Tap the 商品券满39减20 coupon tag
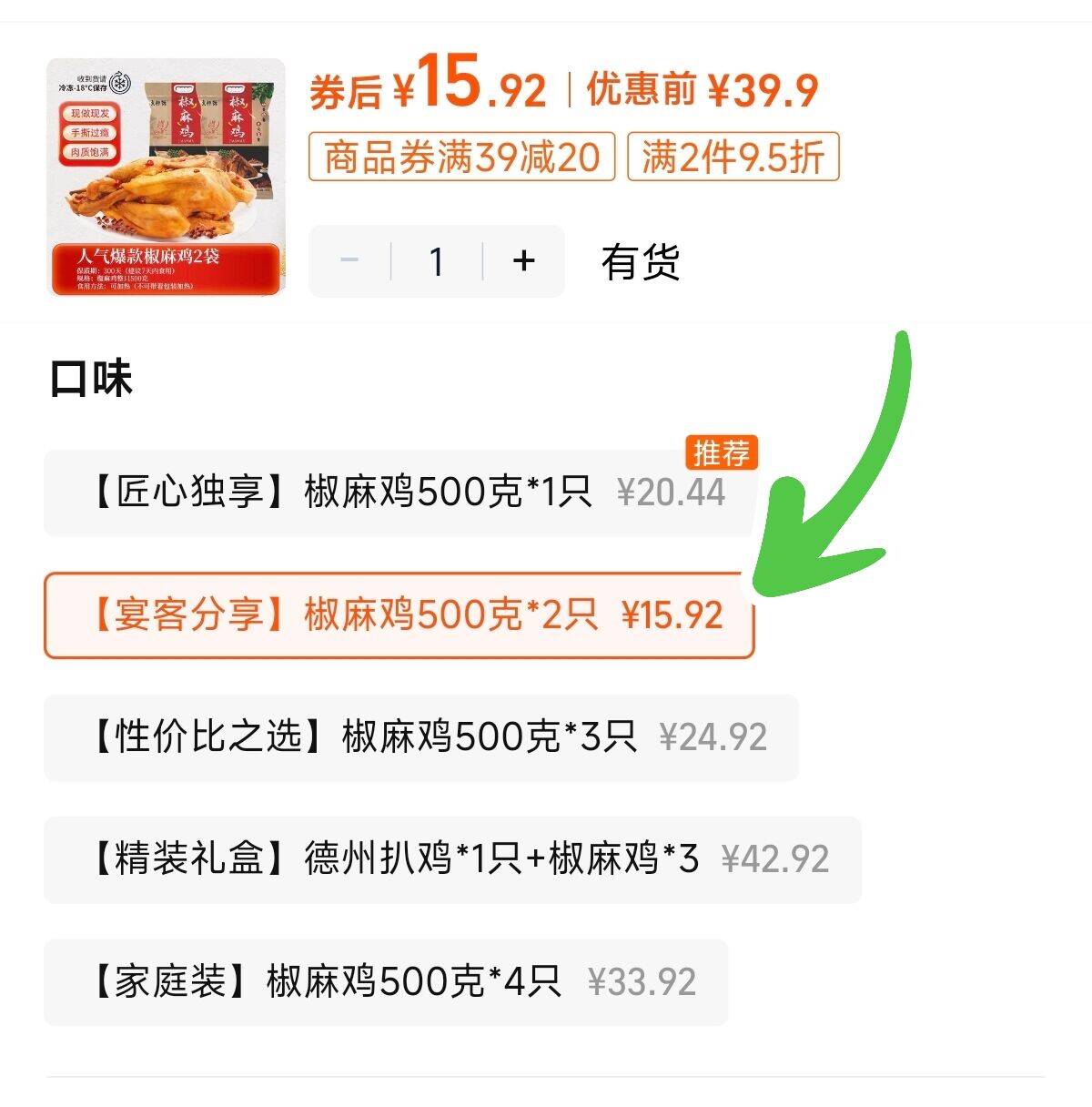1092x1107 pixels. pos(462,157)
